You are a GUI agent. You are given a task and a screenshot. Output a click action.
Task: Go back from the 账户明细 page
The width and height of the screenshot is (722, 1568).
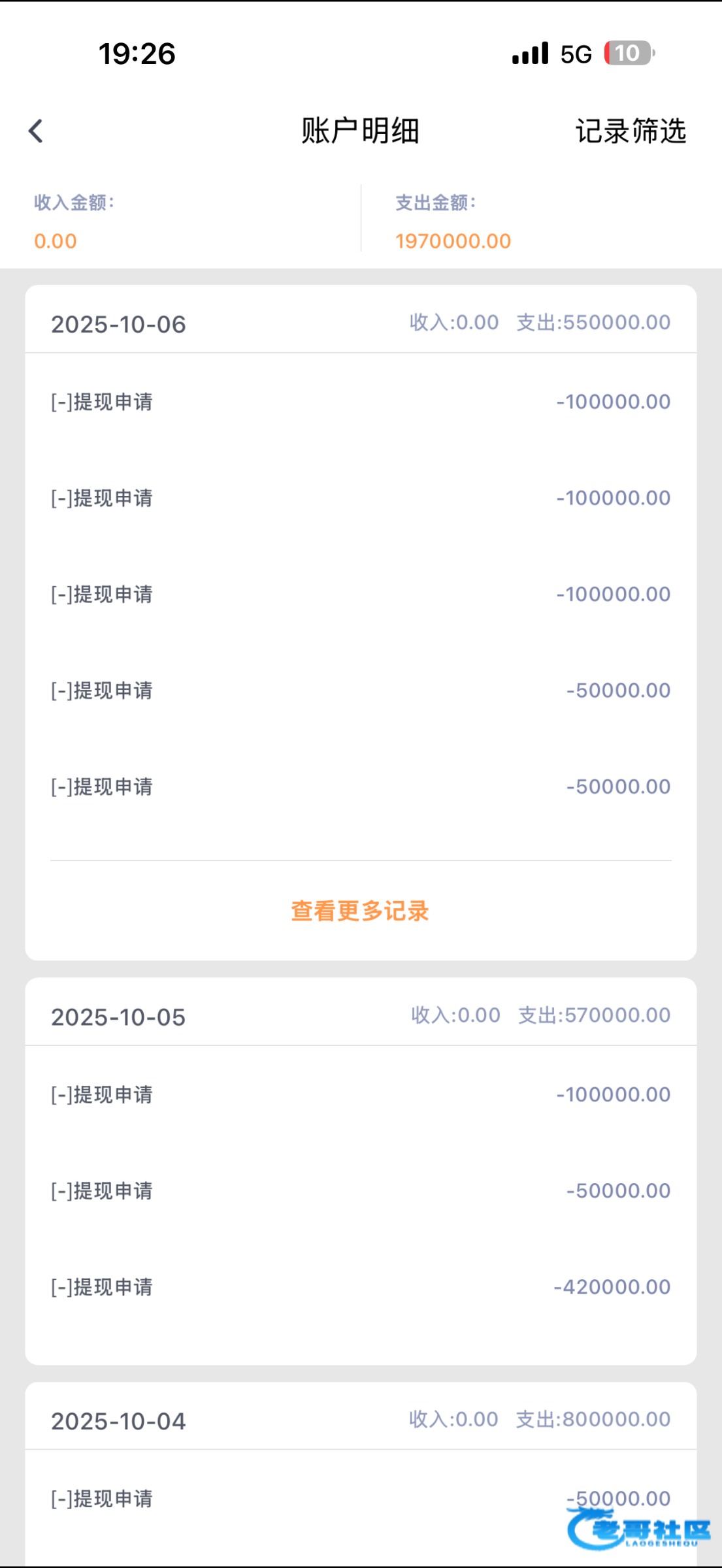click(36, 131)
